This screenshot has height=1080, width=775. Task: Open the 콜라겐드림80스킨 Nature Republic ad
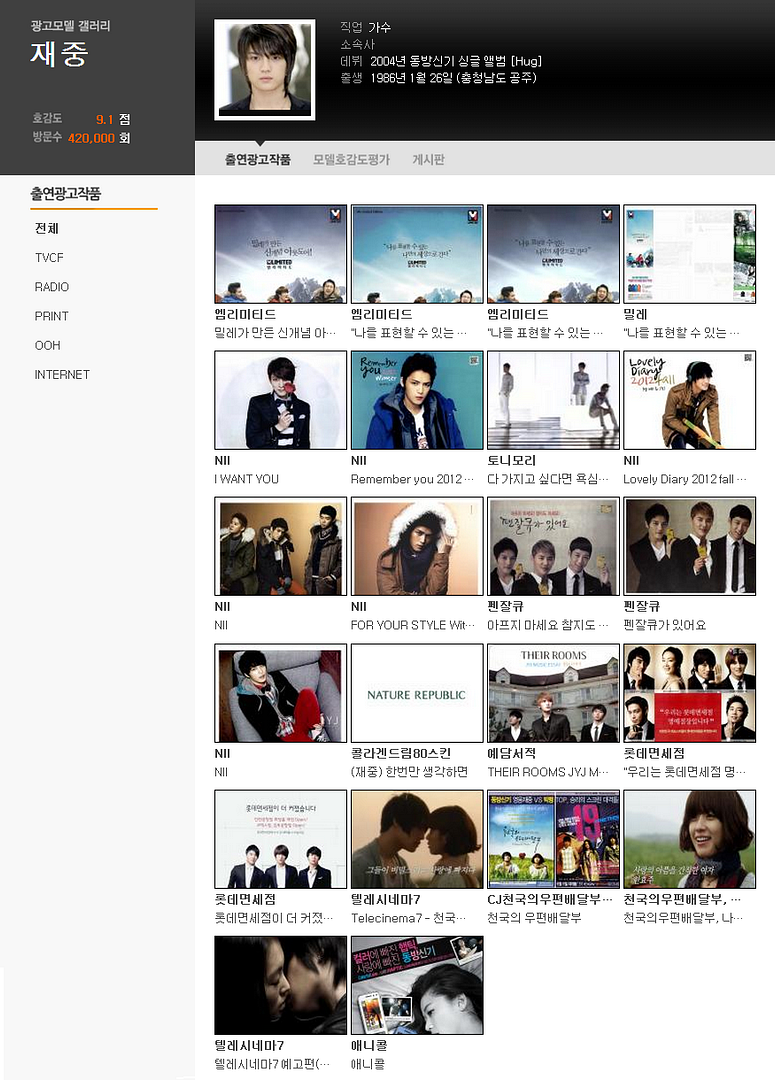(417, 693)
